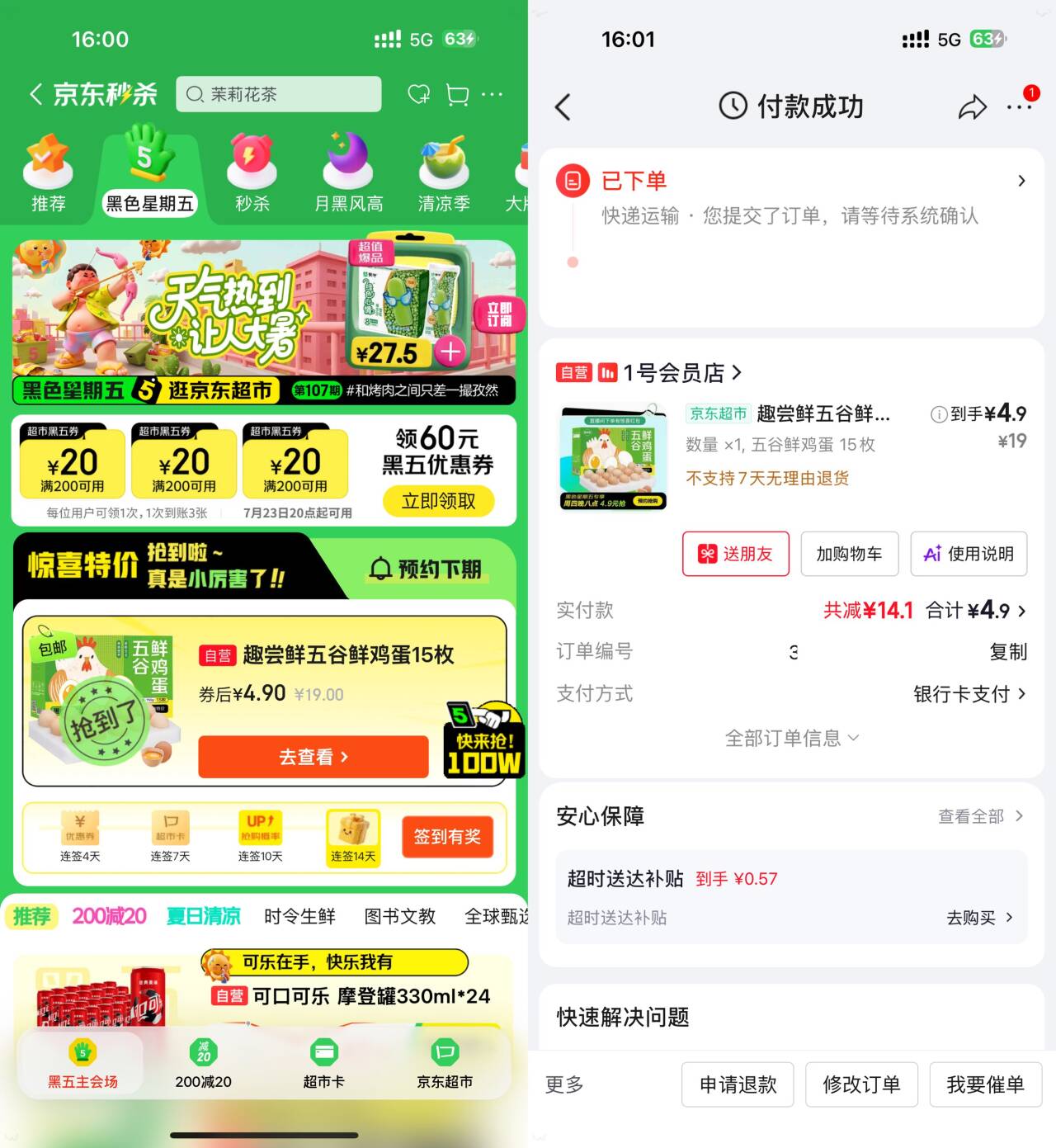The height and width of the screenshot is (1148, 1056).
Task: Open the 已下单 delivery status row
Action: 792,198
